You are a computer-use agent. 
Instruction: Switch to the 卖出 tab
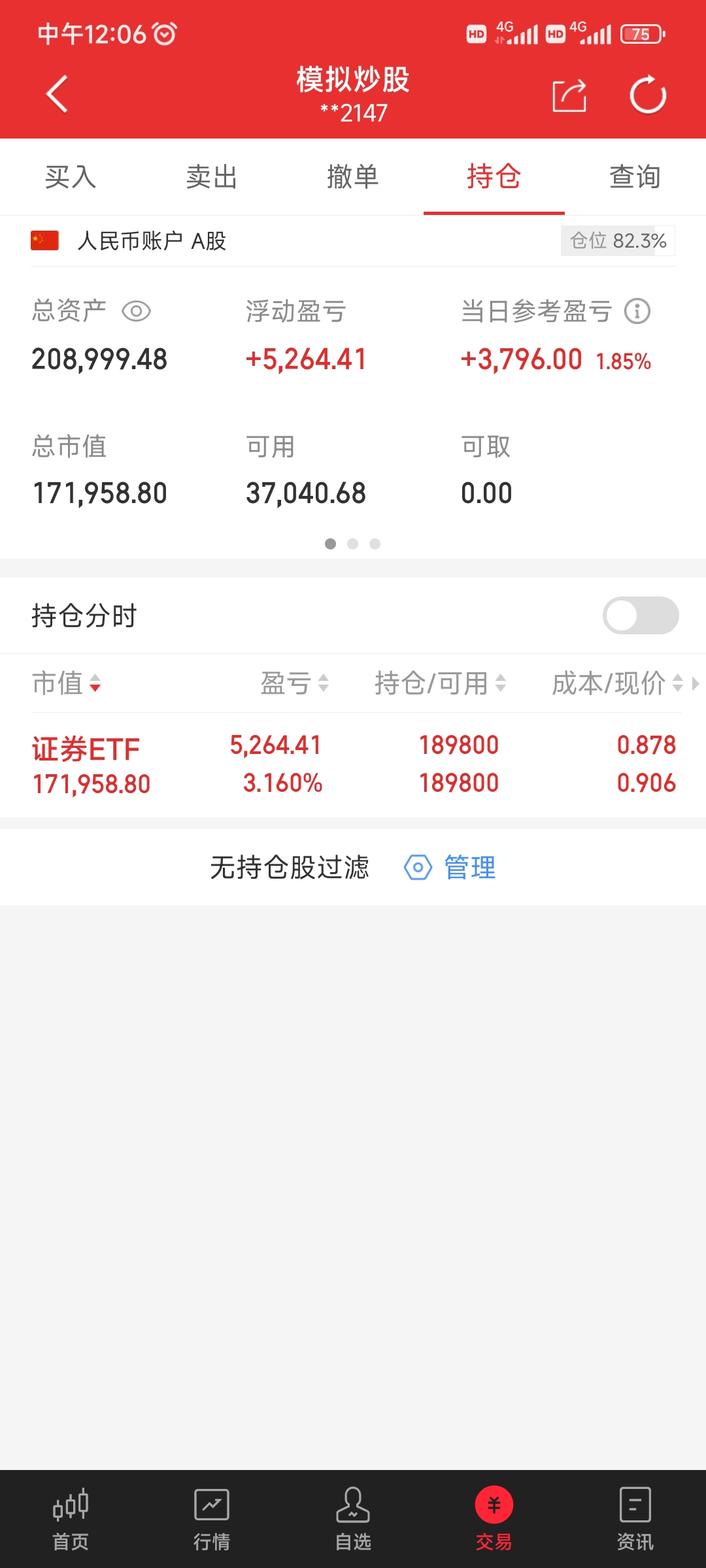click(212, 177)
